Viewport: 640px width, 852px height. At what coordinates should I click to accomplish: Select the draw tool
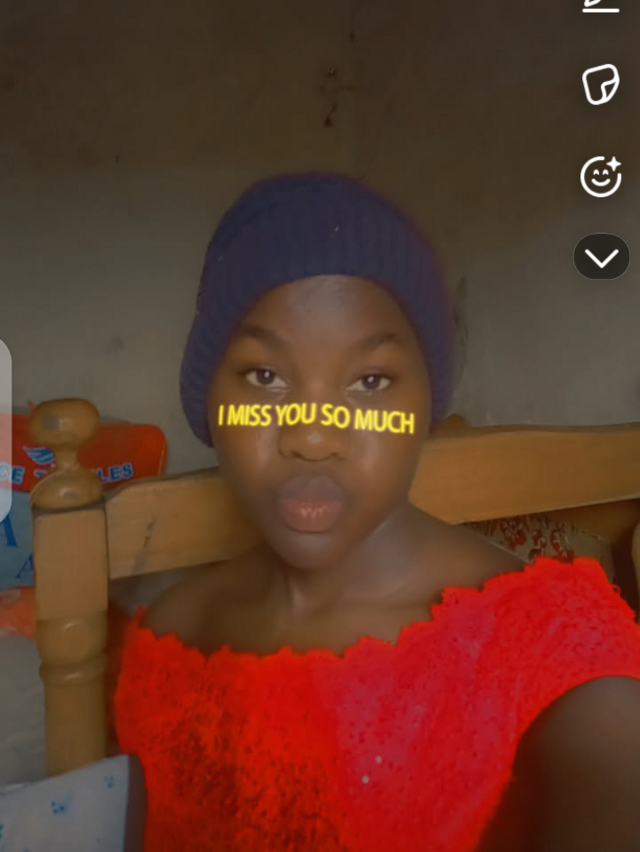click(600, 5)
